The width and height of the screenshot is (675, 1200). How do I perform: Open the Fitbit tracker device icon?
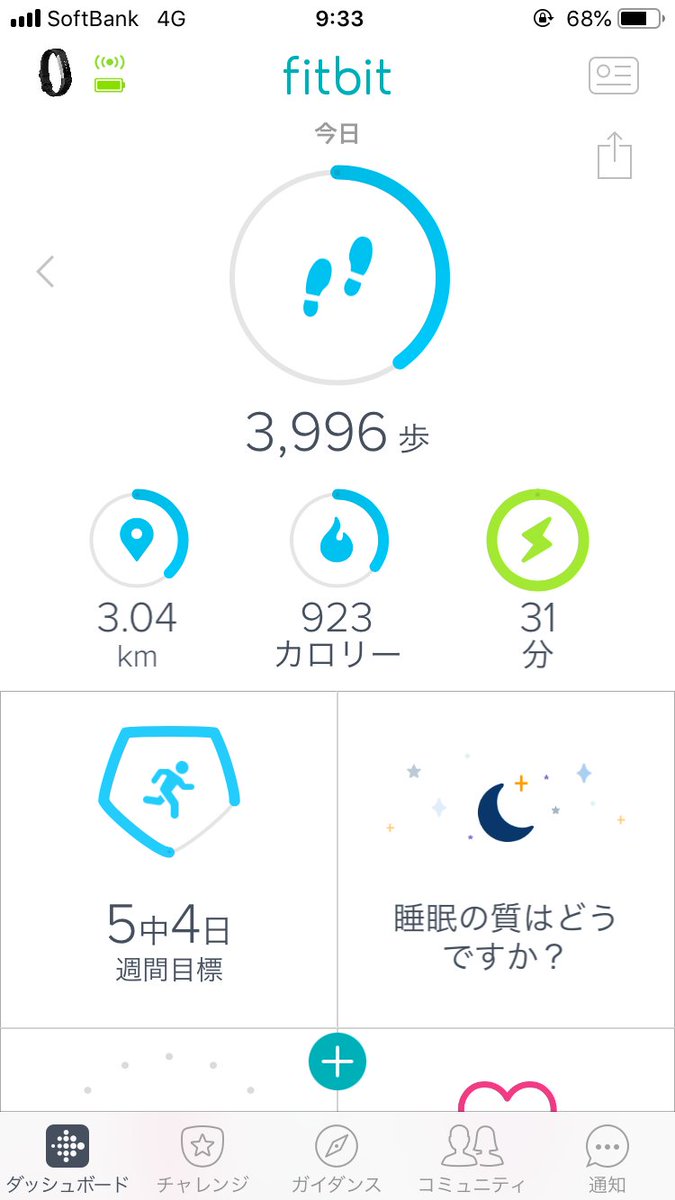click(x=56, y=73)
